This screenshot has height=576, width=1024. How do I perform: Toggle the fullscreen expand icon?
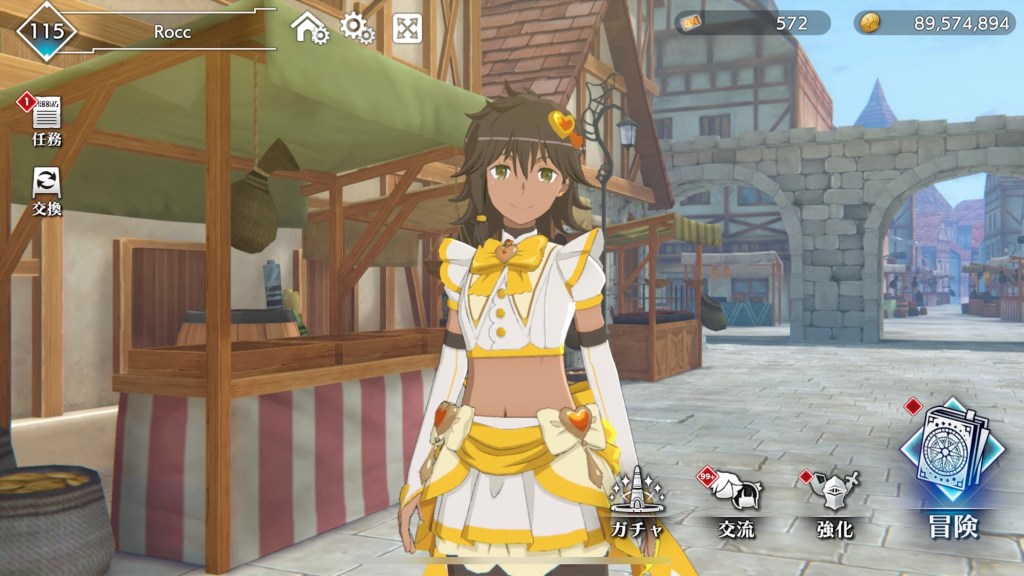tap(407, 28)
